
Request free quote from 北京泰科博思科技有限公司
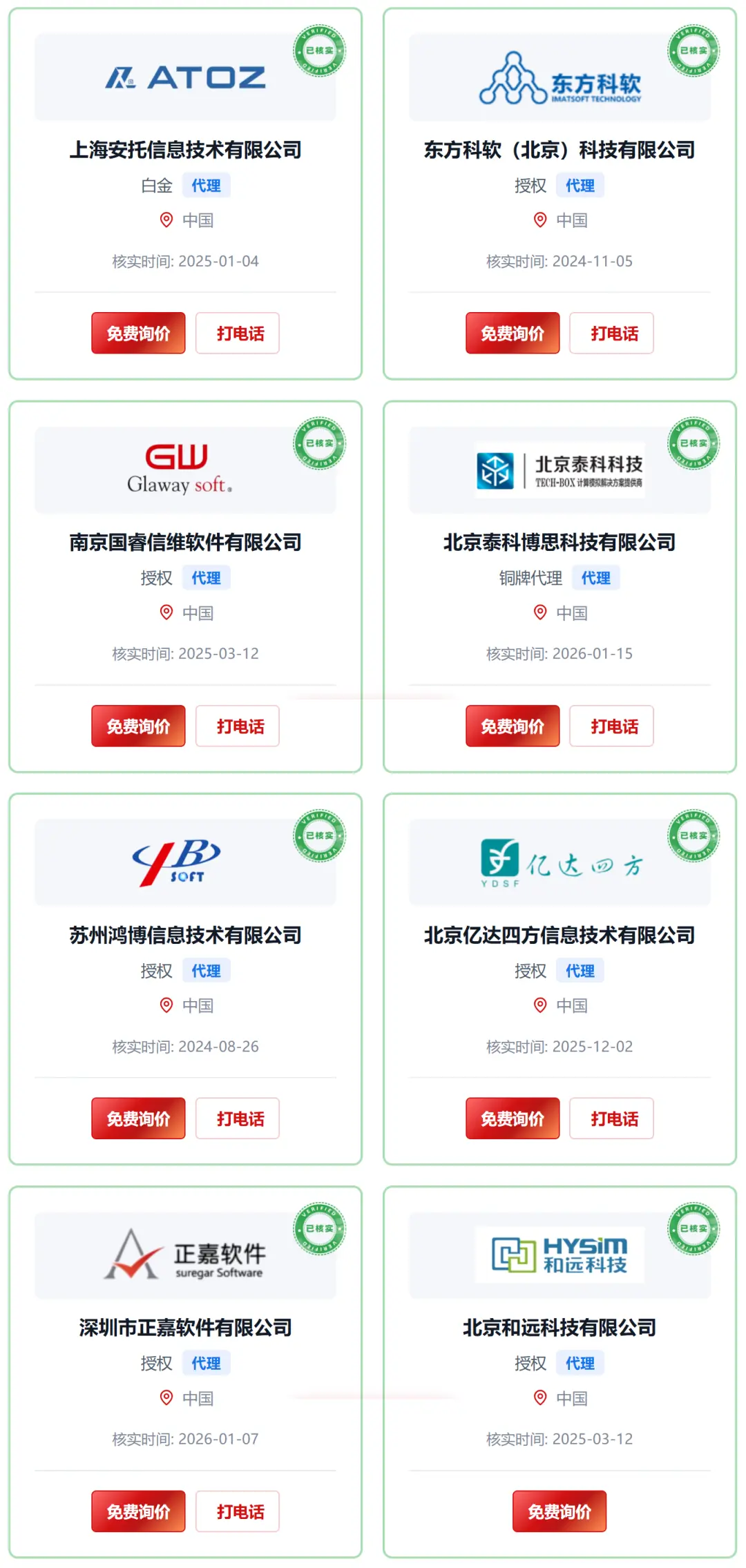513,726
